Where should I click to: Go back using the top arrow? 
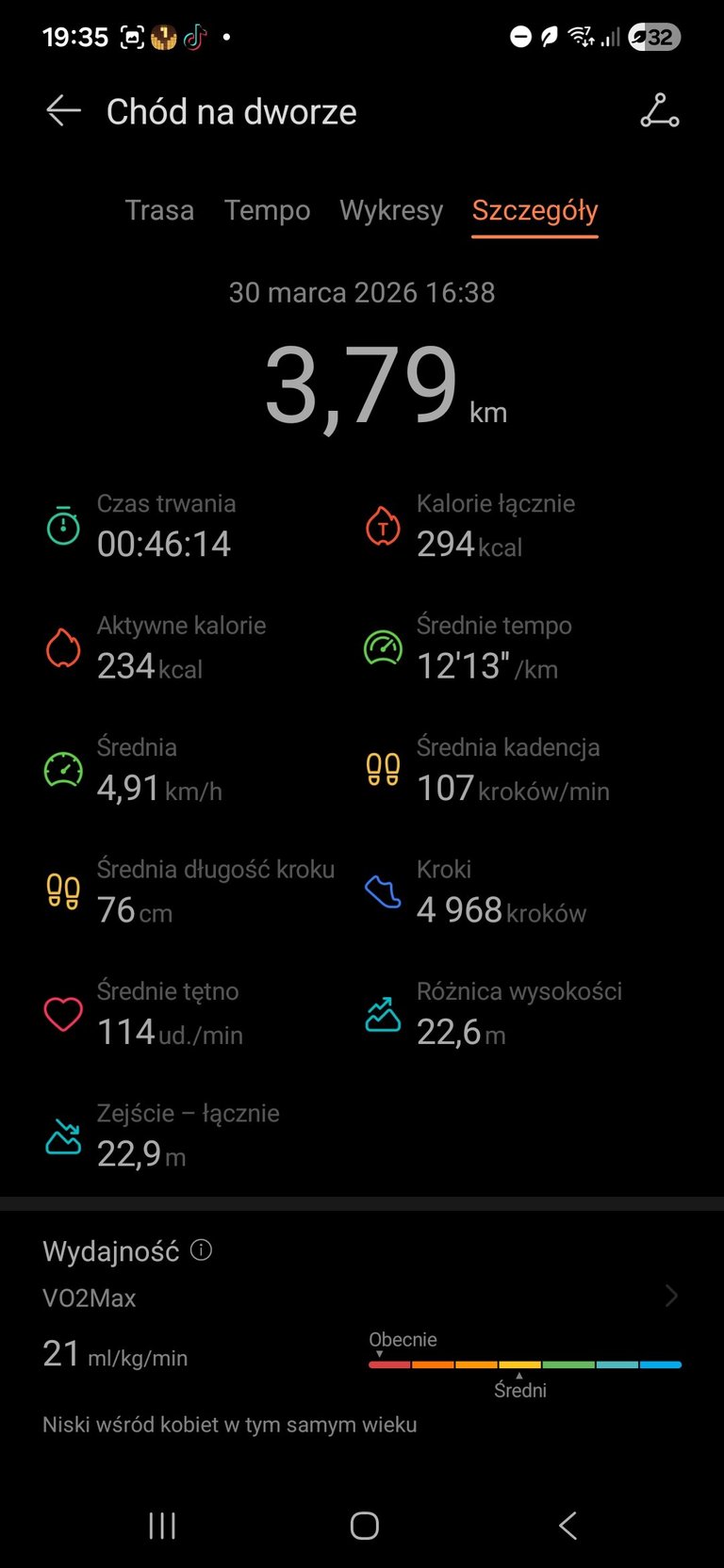[x=63, y=111]
